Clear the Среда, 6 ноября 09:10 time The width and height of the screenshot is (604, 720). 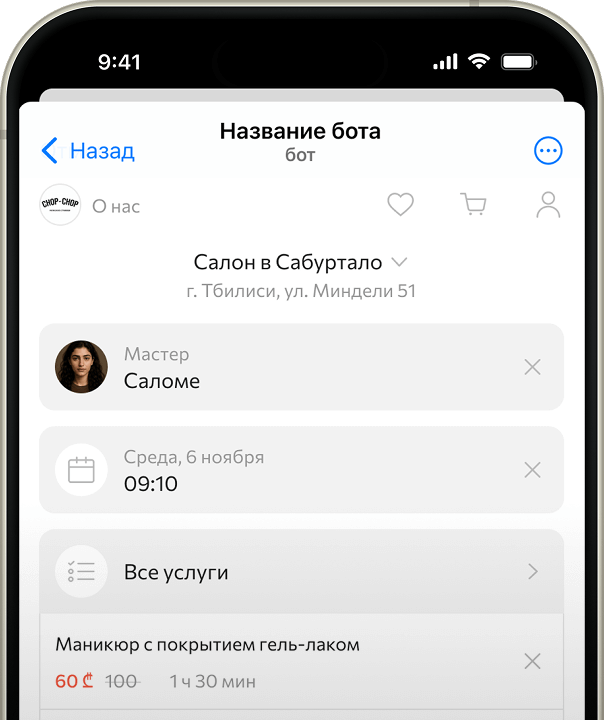pyautogui.click(x=532, y=470)
